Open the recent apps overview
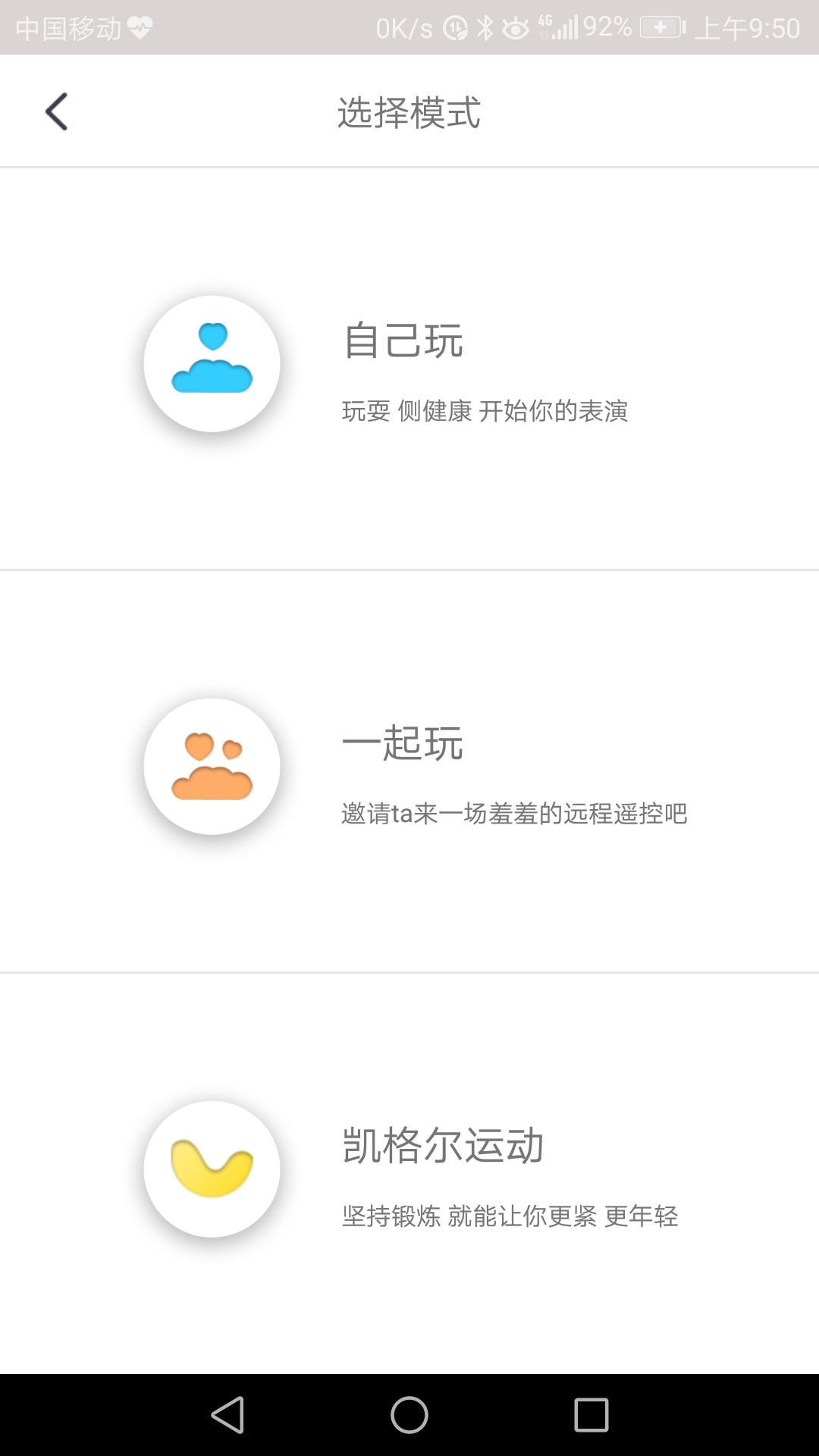The image size is (819, 1456). 591,1415
